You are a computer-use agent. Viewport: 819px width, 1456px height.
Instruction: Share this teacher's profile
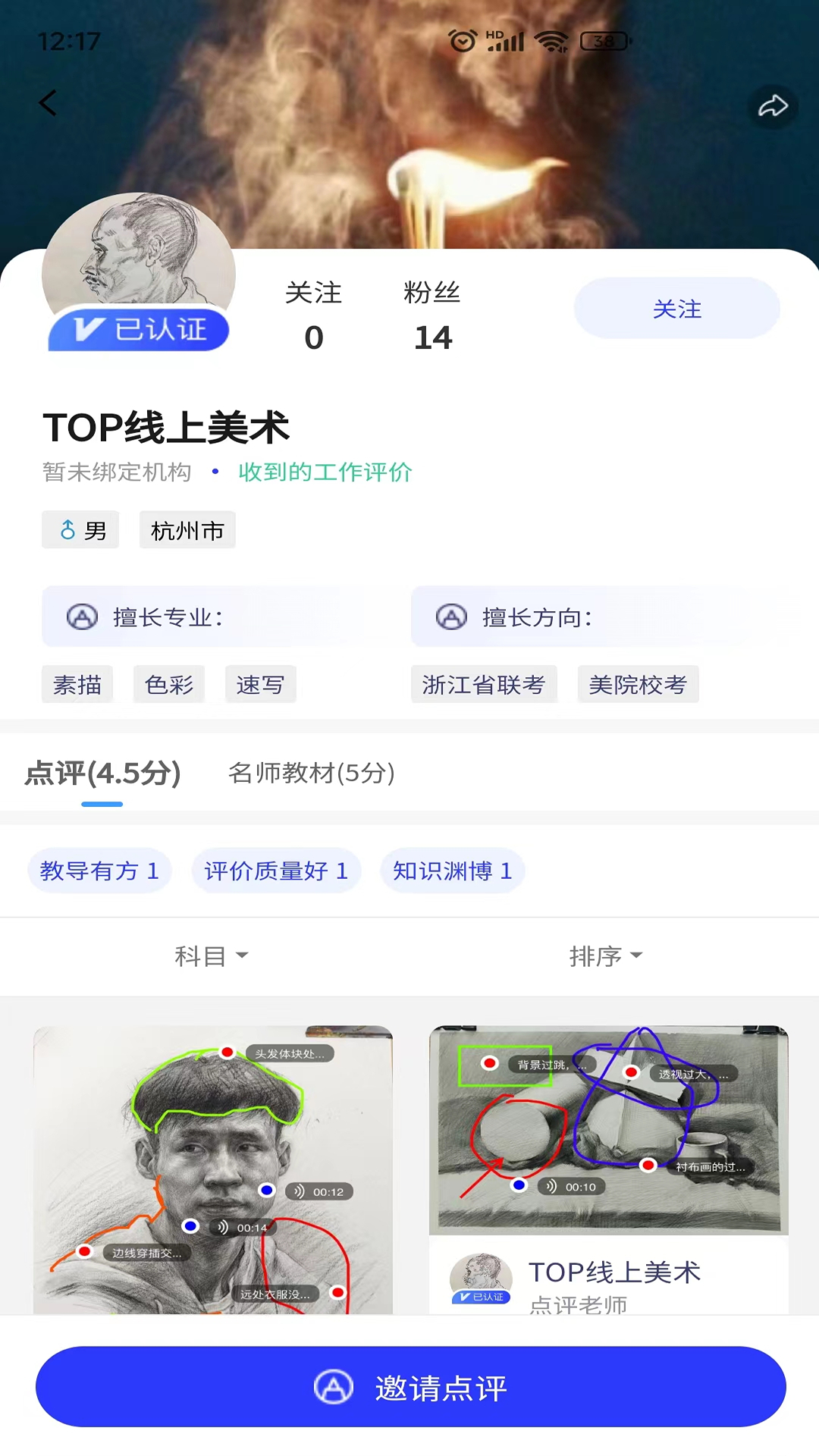(773, 106)
